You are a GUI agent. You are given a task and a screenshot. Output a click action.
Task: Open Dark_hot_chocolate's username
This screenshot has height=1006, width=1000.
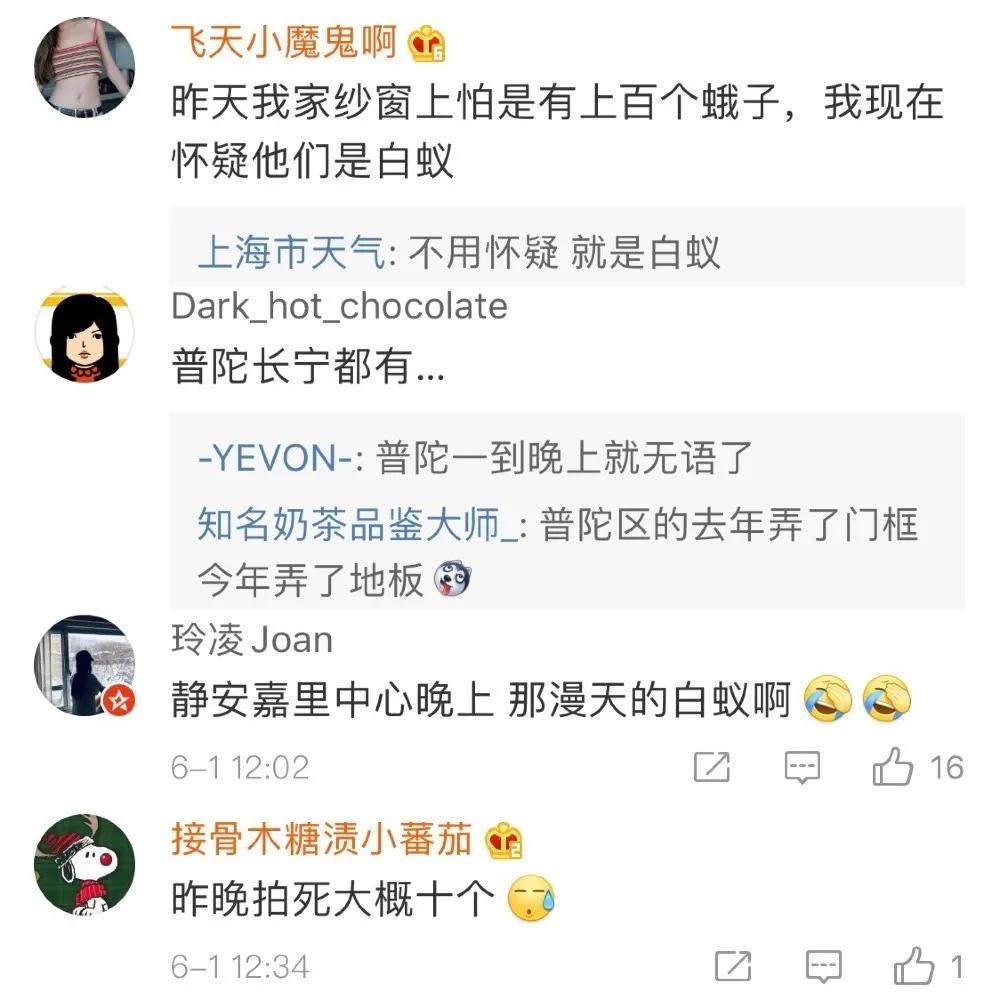pos(338,309)
